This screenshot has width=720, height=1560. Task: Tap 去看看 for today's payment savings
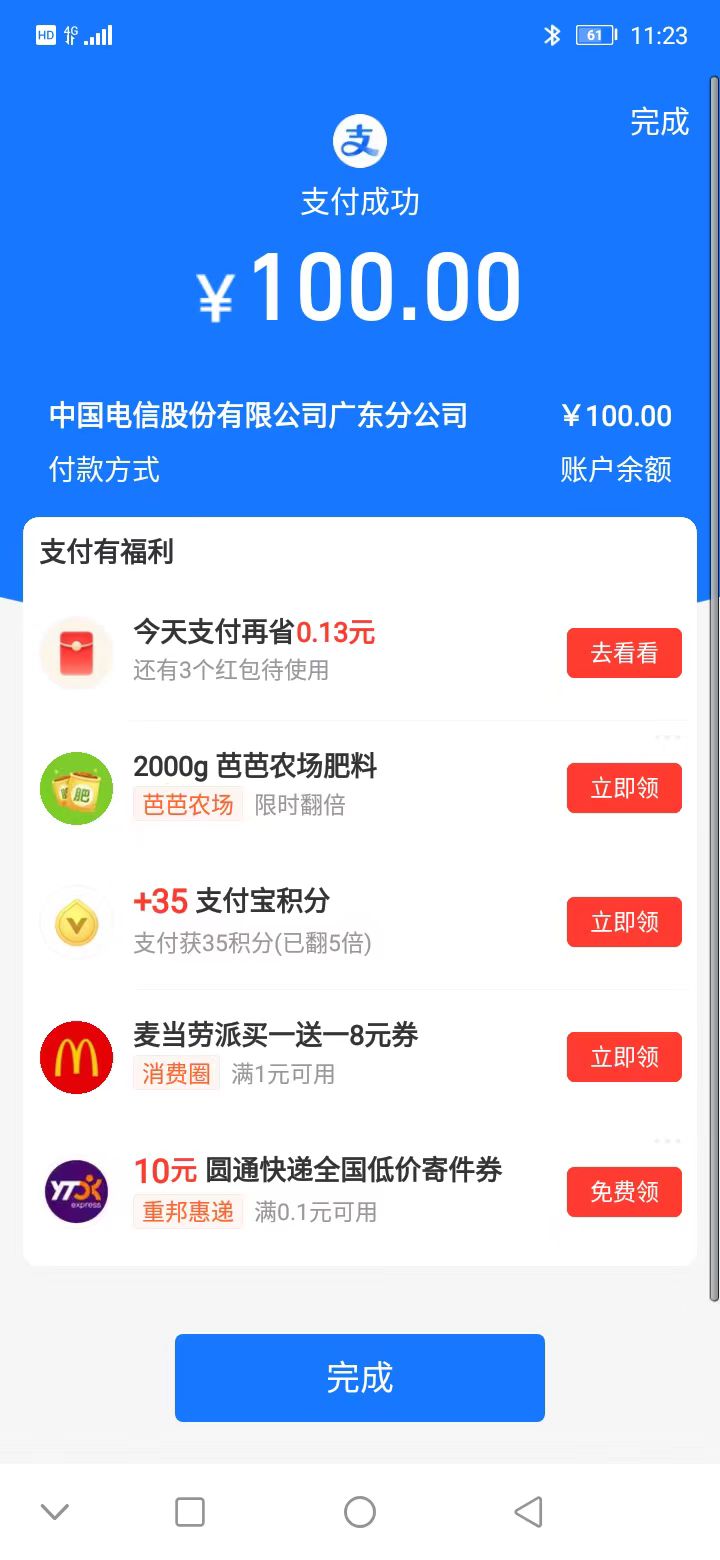(624, 653)
